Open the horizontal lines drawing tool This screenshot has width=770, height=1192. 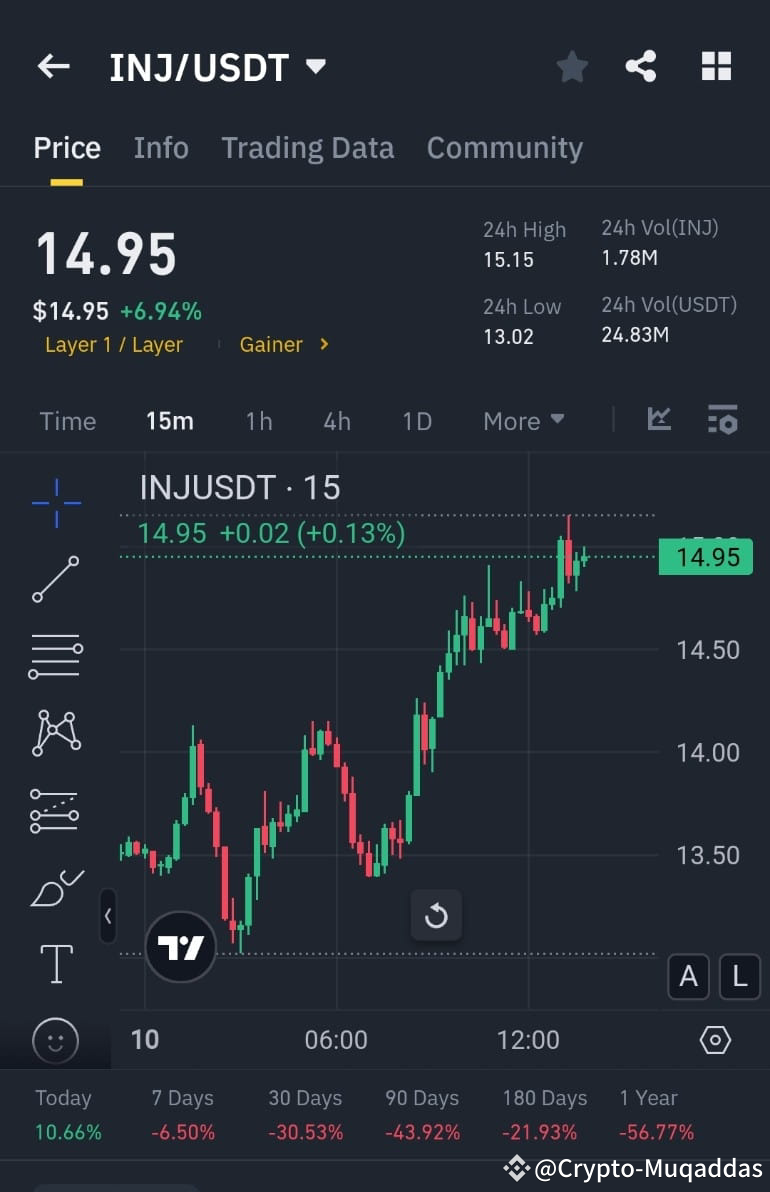(55, 655)
